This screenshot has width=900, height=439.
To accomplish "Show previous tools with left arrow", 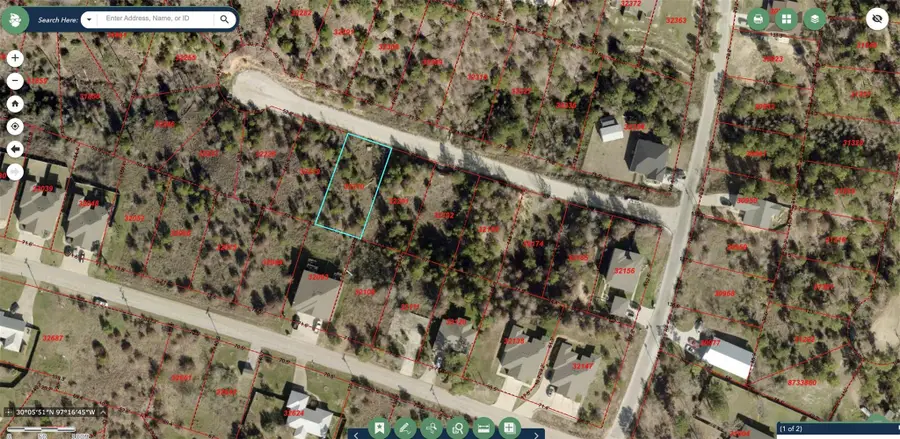I will pos(356,434).
